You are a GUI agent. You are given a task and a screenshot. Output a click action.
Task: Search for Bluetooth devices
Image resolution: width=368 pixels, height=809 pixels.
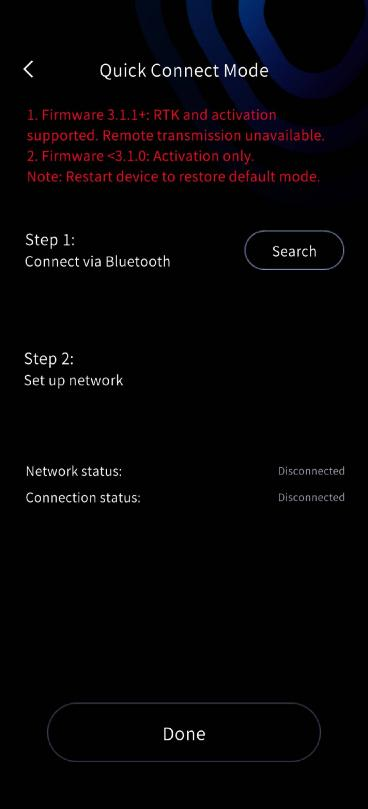tap(294, 251)
